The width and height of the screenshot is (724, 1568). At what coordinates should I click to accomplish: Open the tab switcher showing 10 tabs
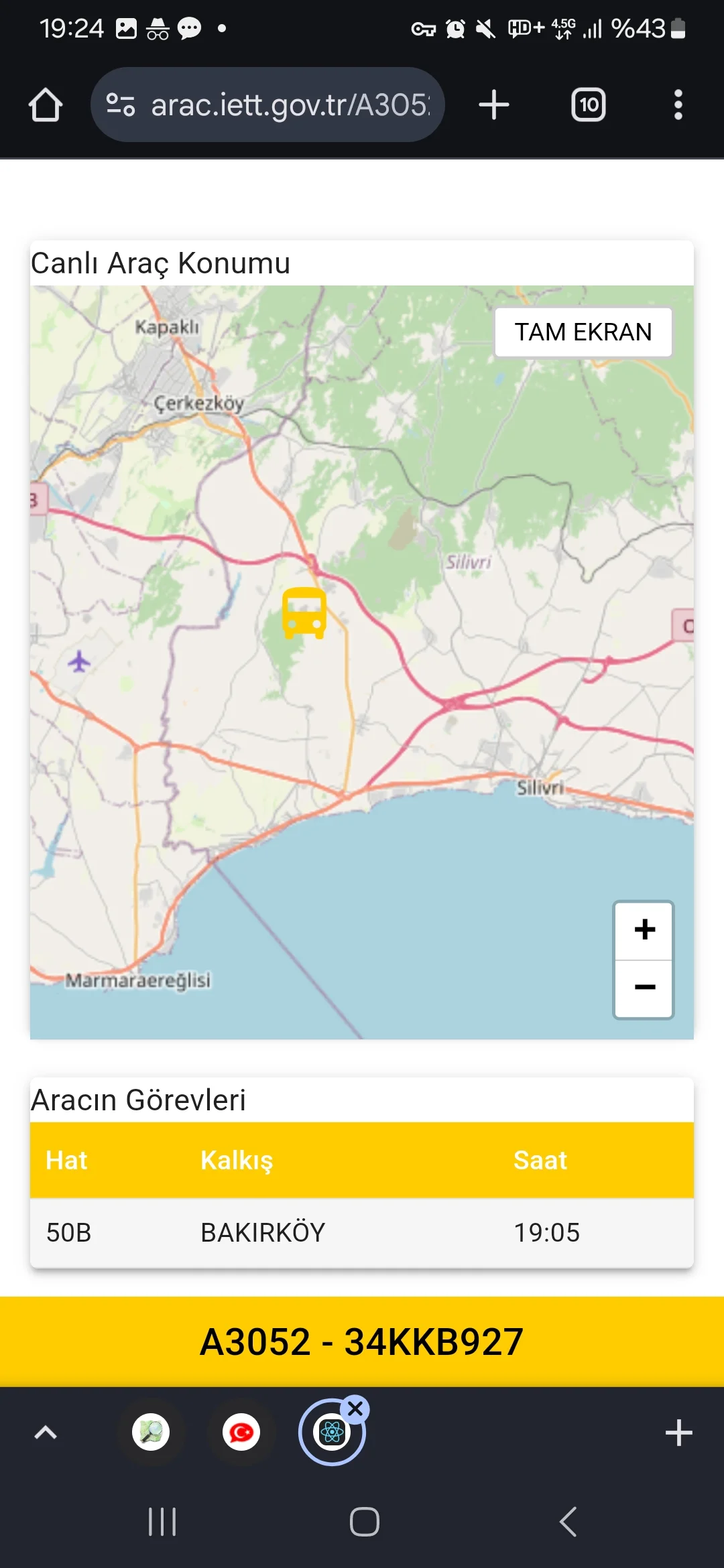pos(588,105)
